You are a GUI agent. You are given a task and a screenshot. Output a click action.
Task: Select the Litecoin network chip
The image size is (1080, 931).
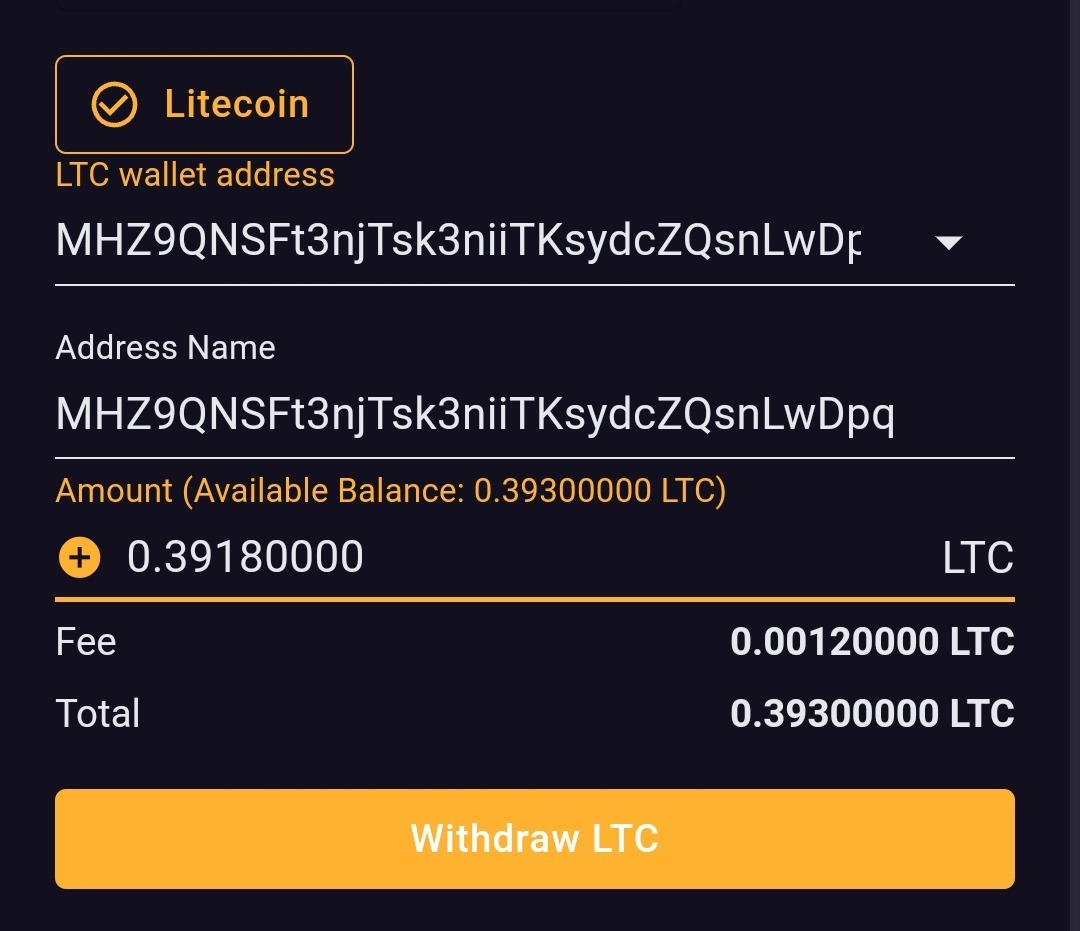point(204,104)
